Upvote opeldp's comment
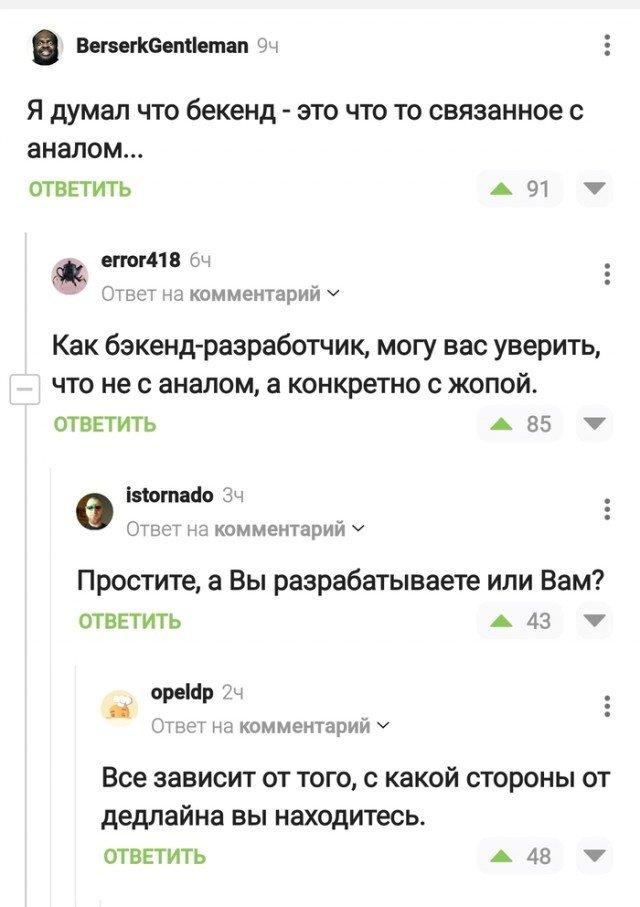Viewport: 640px width, 907px height. [501, 856]
